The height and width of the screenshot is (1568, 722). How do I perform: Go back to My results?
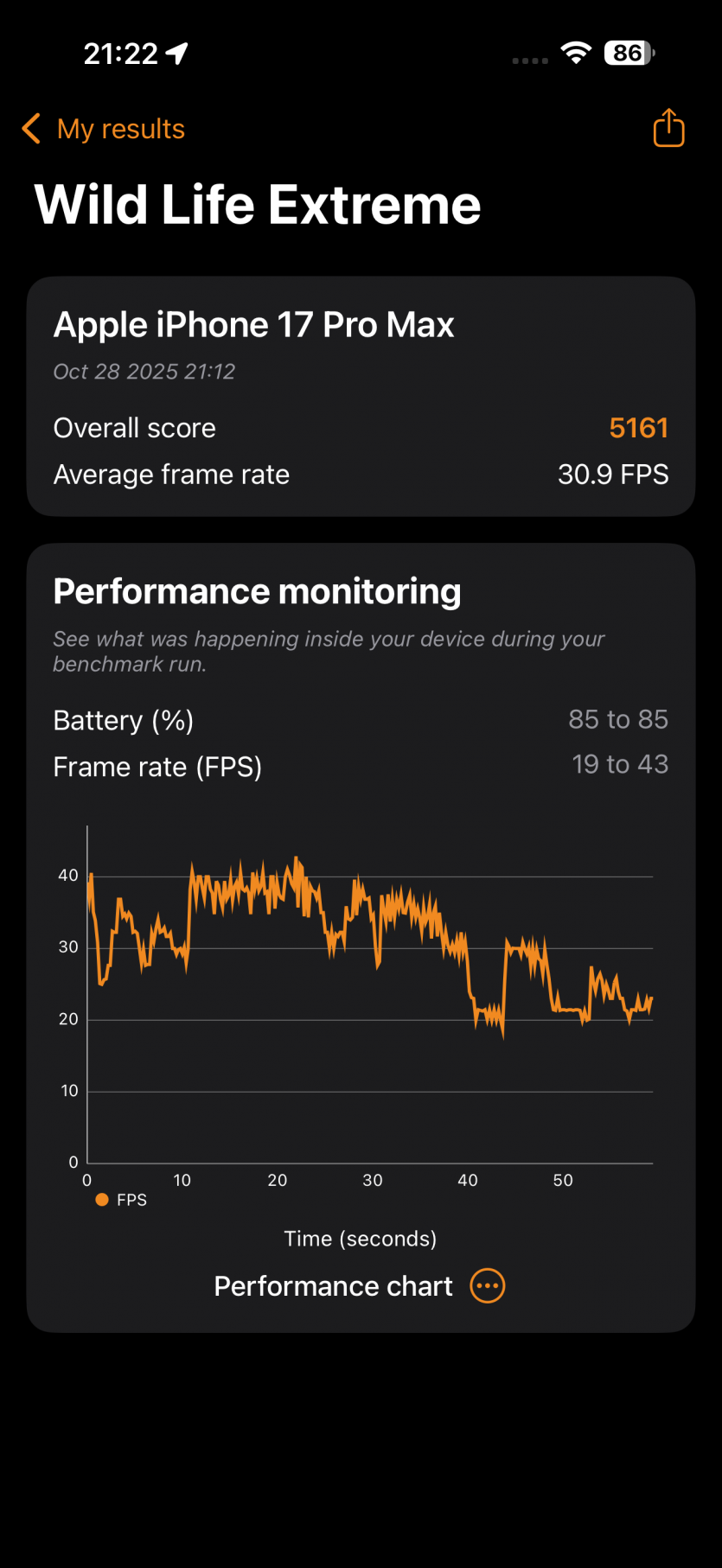(x=104, y=129)
